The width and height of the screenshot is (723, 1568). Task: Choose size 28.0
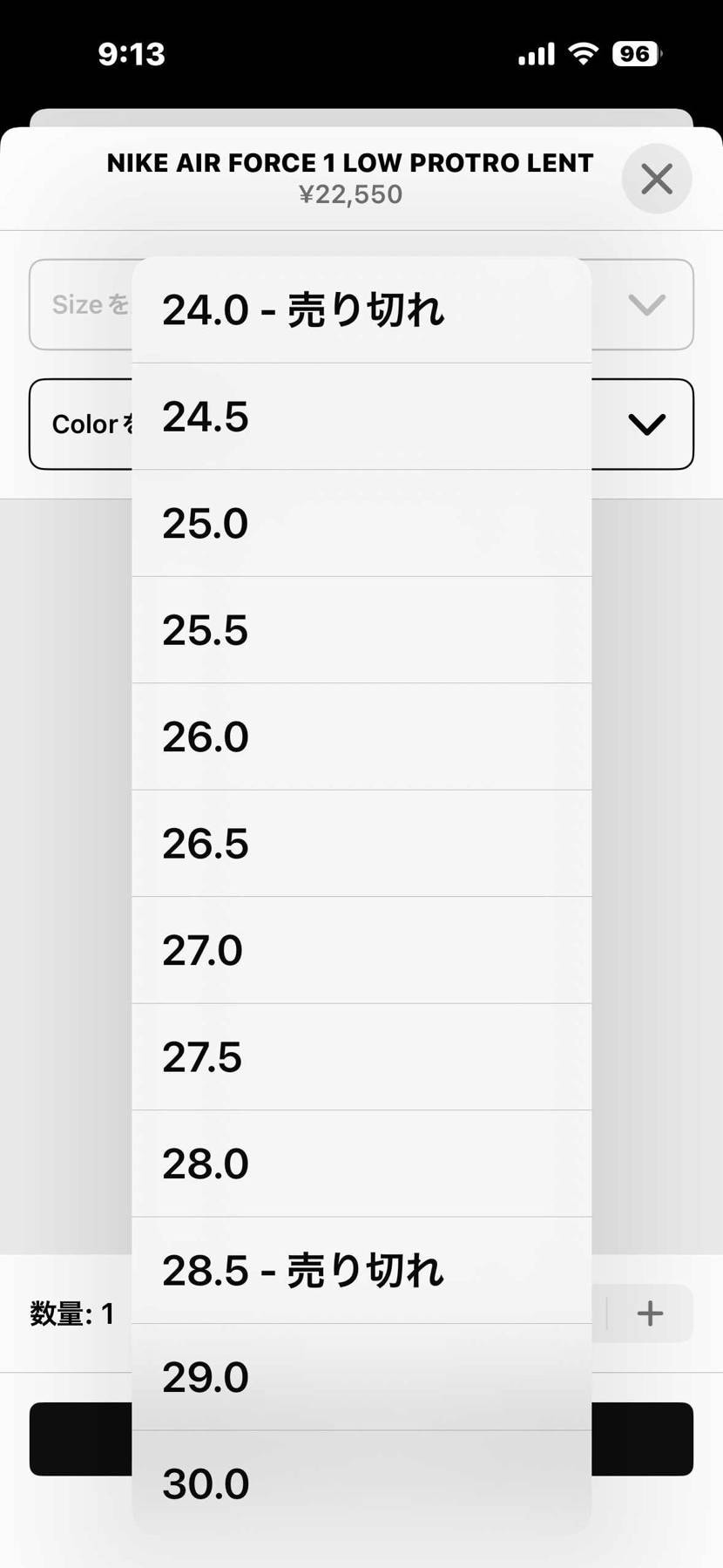[361, 1164]
